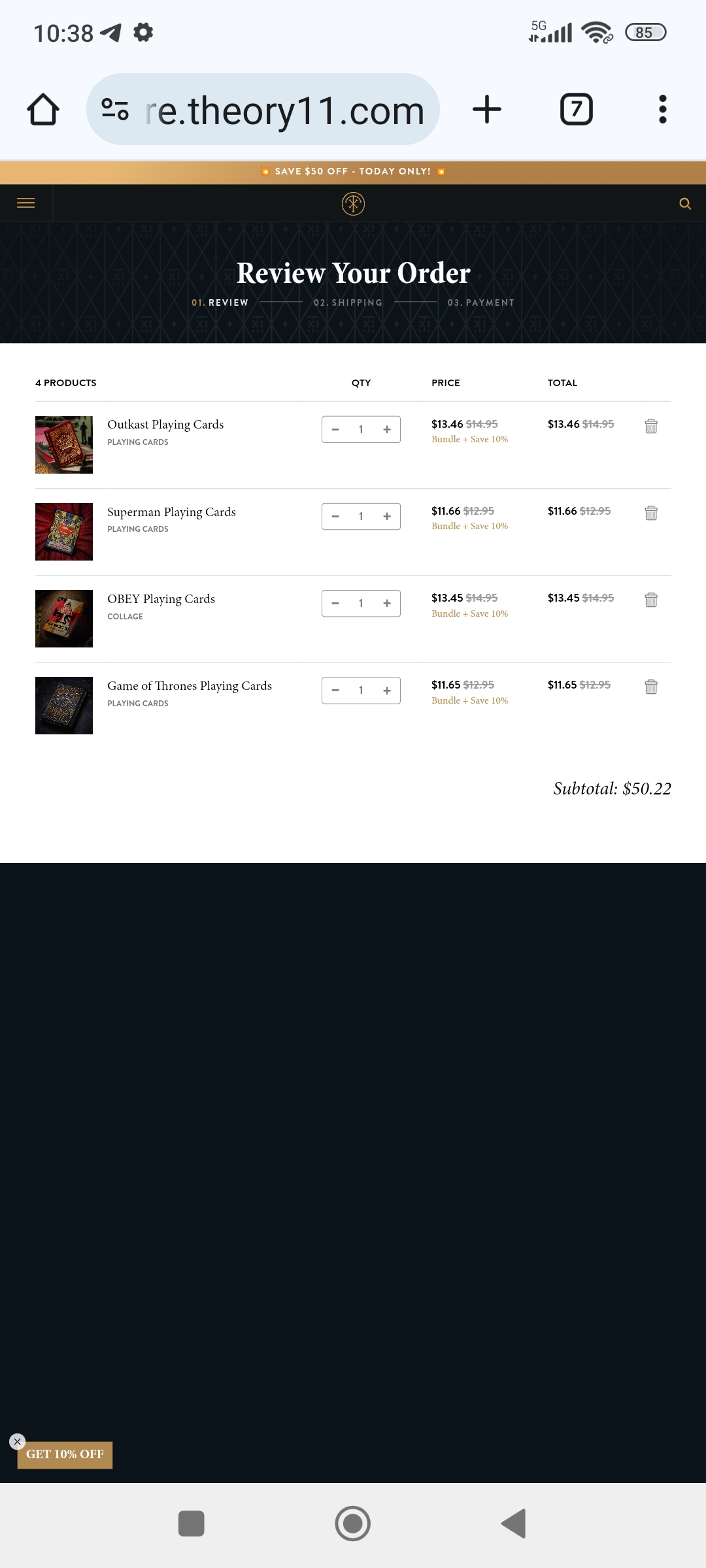Remove OBEY Playing Cards with trash icon
This screenshot has width=706, height=1568.
click(650, 600)
